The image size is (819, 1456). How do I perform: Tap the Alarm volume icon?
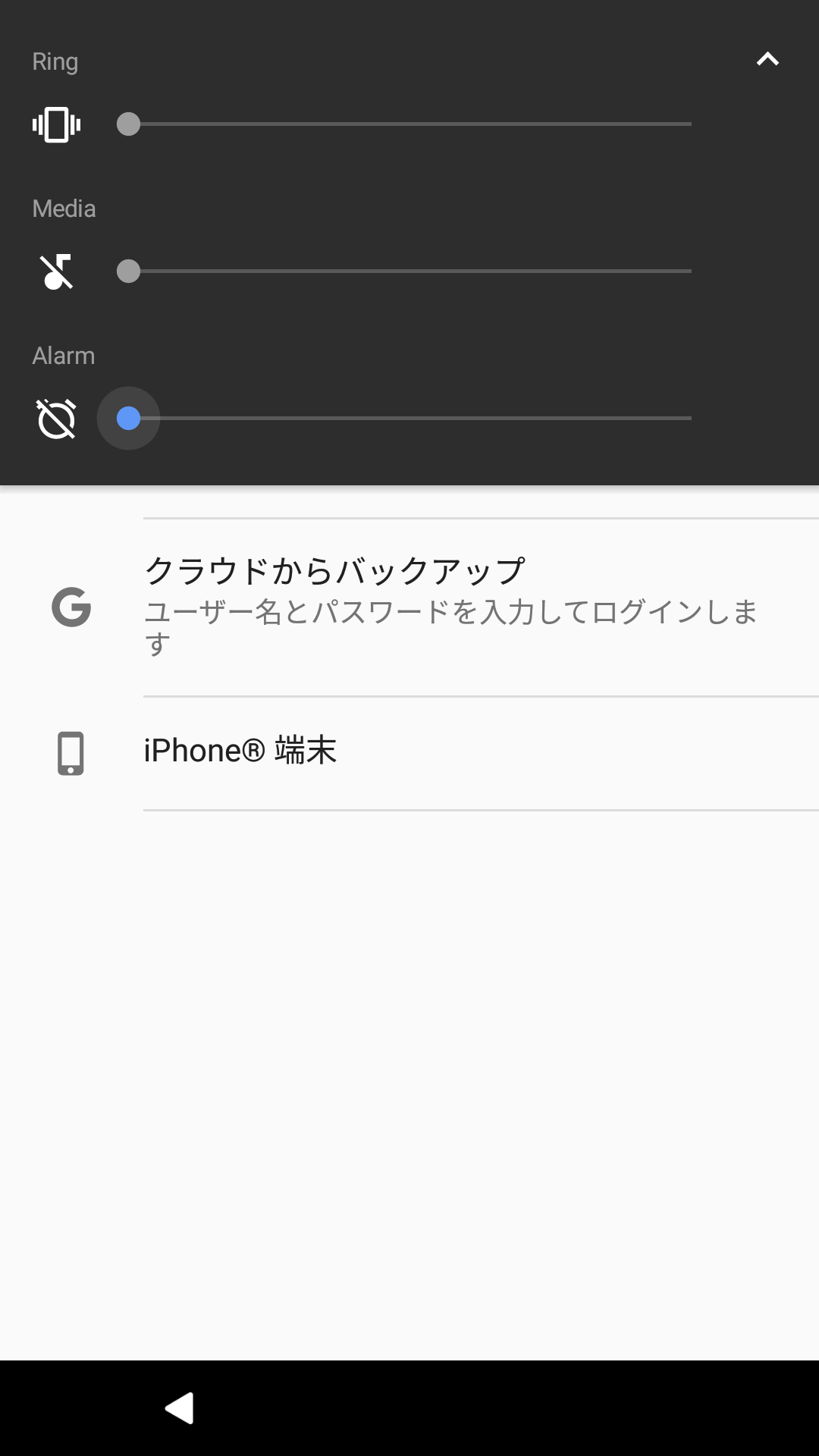coord(57,419)
